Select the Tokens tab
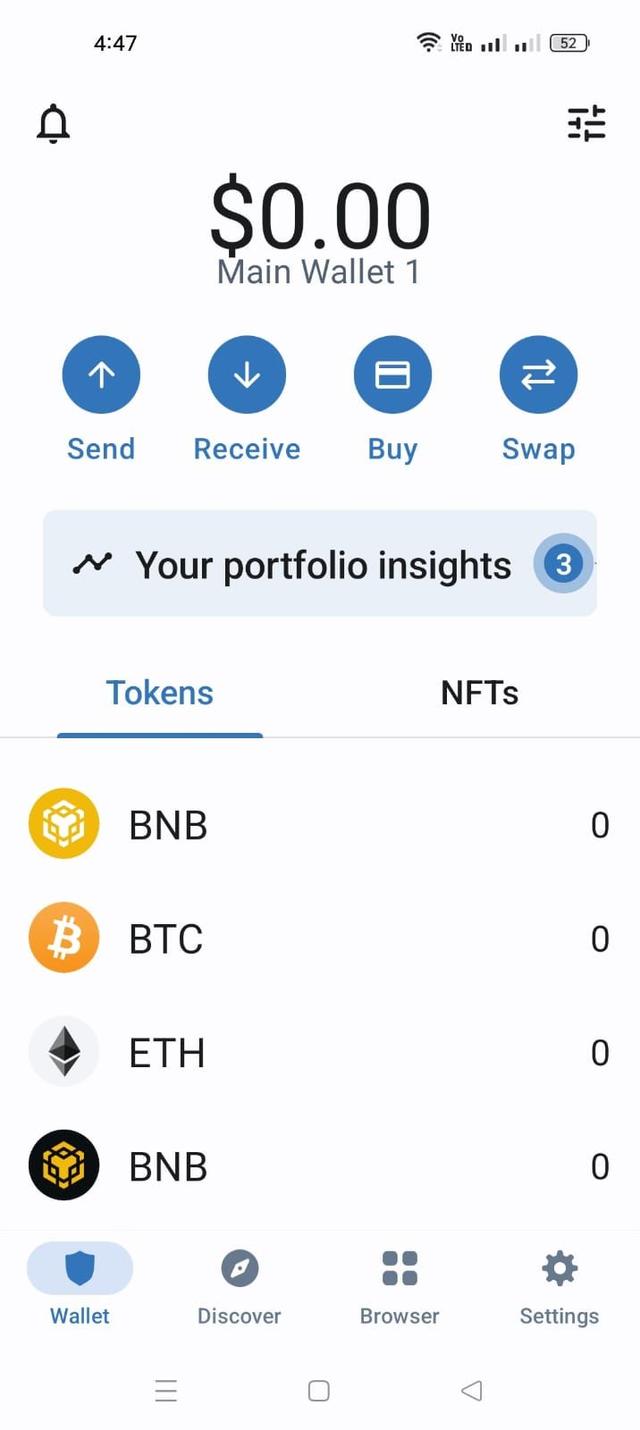The image size is (640, 1430). click(x=160, y=693)
